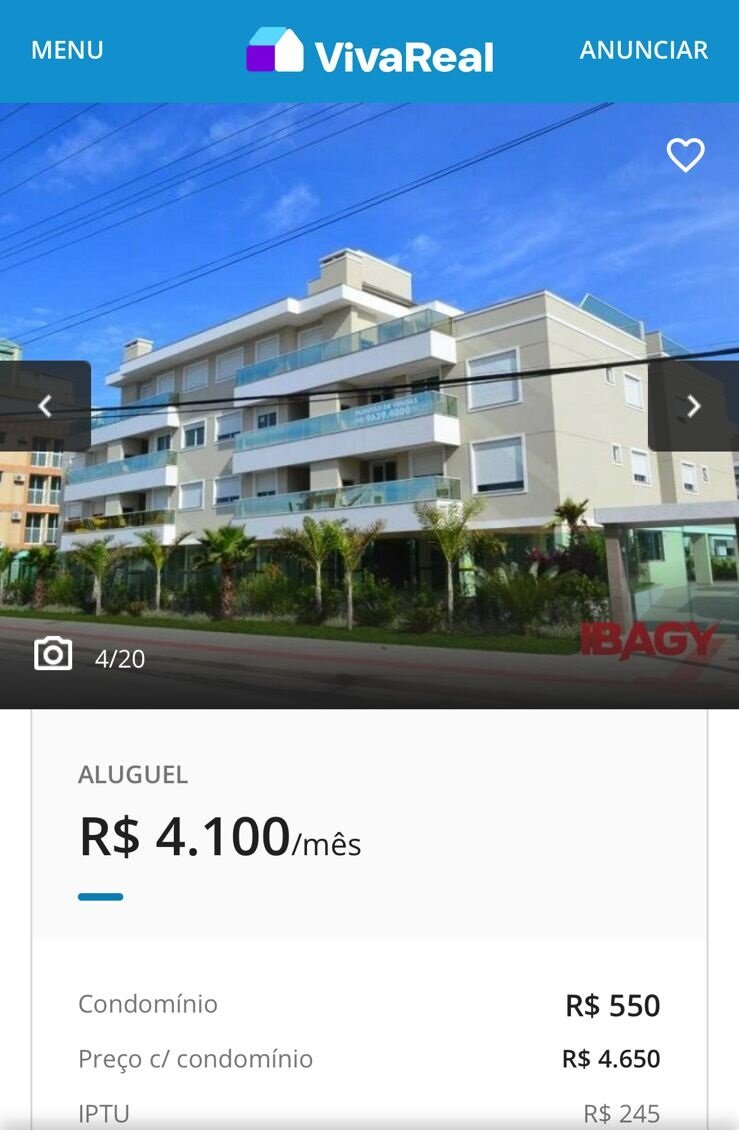
Task: Go to VivaReal home via logo
Action: [x=370, y=51]
